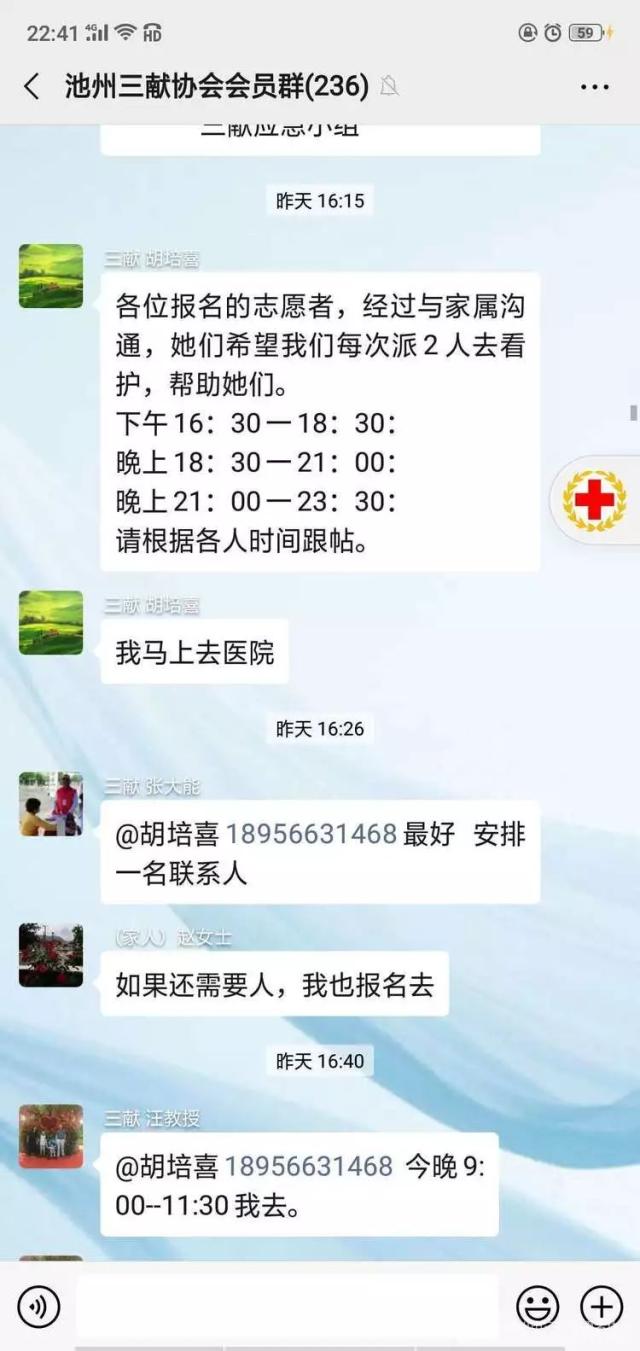View 胡培喜's avatar beside 我马上去医院
This screenshot has width=640, height=1351.
click(51, 622)
